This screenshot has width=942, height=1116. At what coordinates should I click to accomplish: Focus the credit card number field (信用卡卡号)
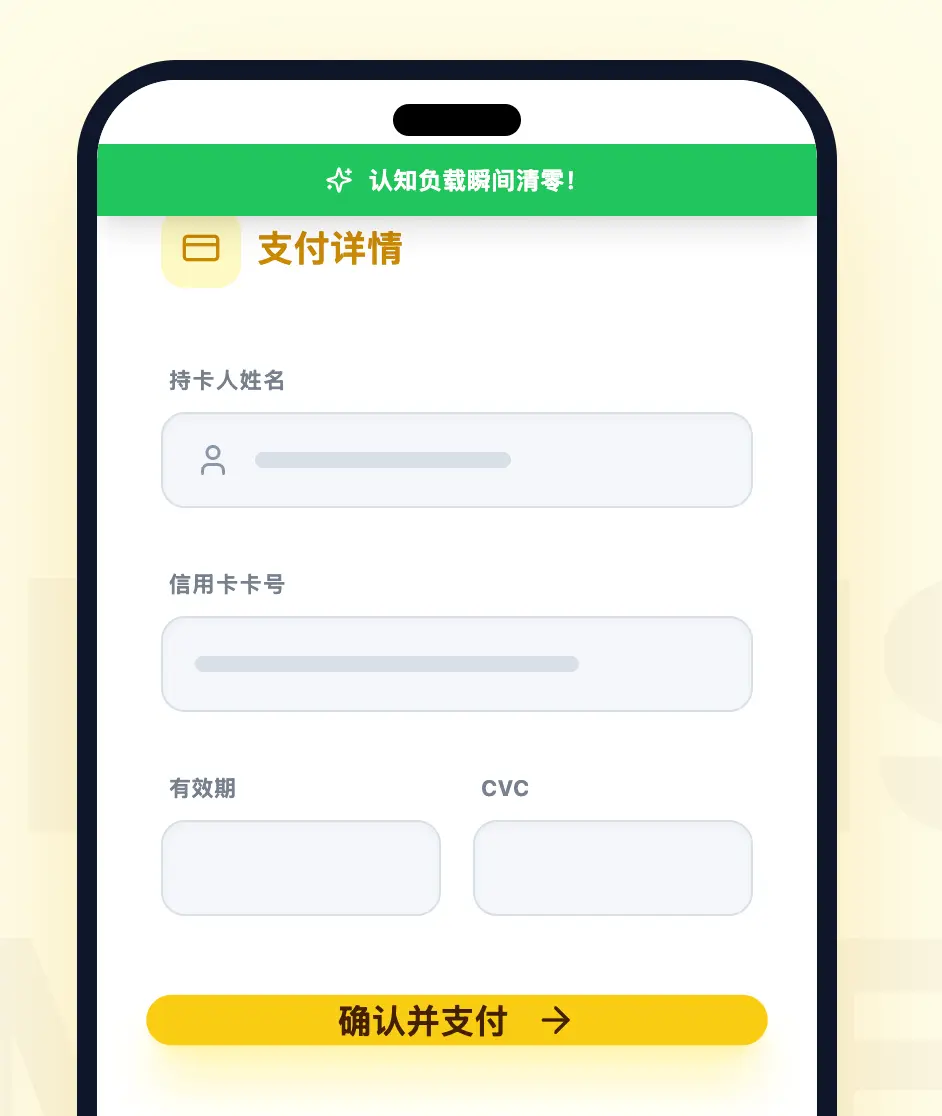click(456, 664)
